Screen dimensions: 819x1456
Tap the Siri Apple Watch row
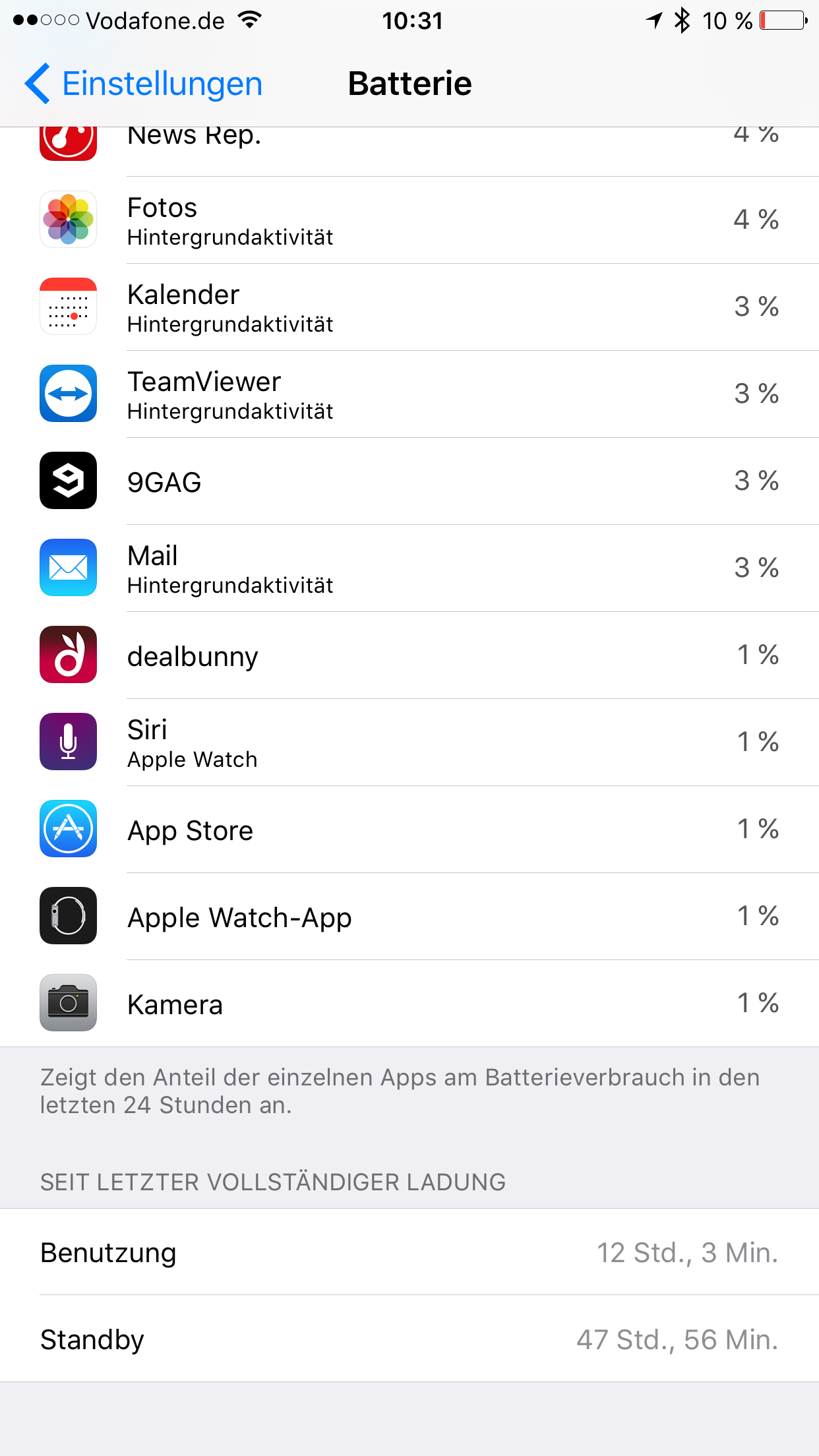pyautogui.click(x=409, y=743)
